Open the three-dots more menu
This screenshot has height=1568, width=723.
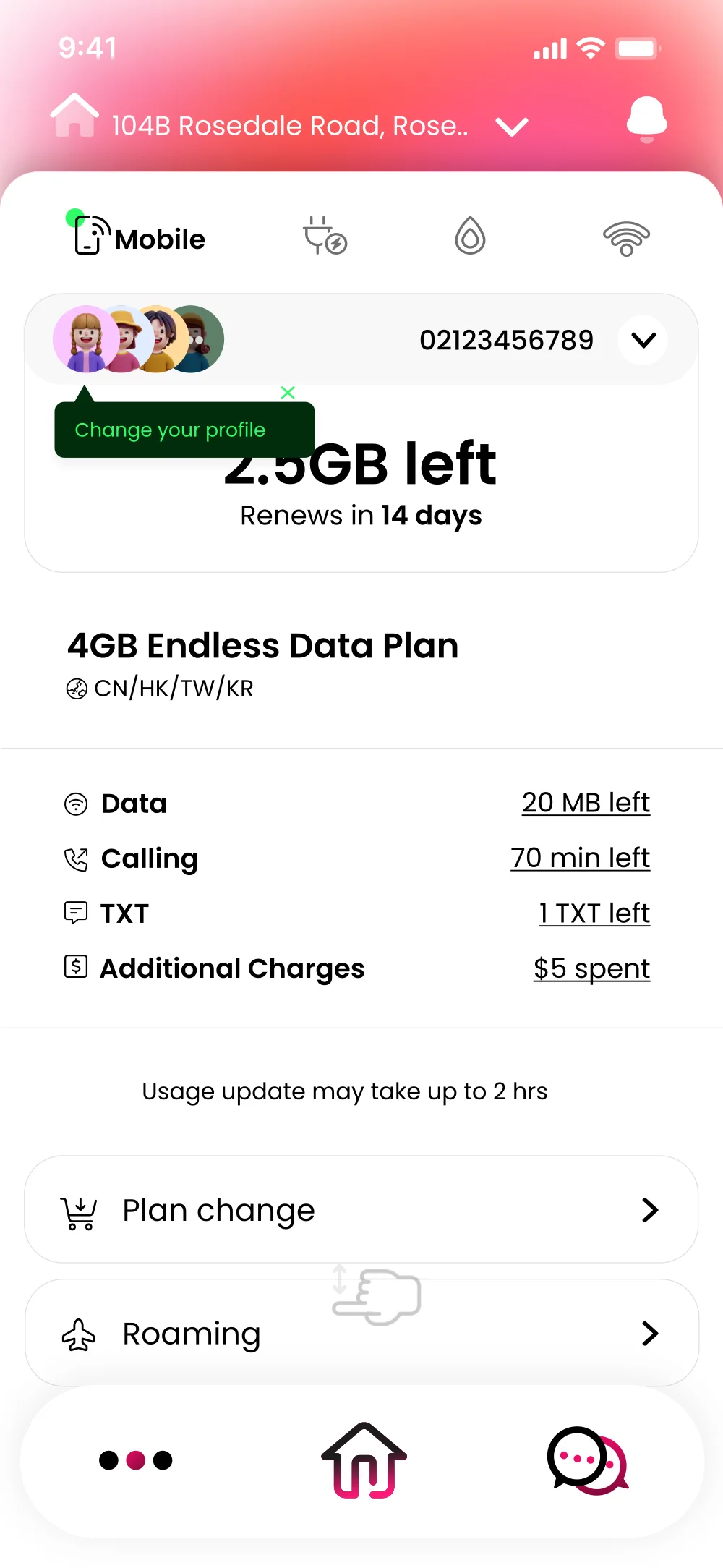click(136, 1460)
